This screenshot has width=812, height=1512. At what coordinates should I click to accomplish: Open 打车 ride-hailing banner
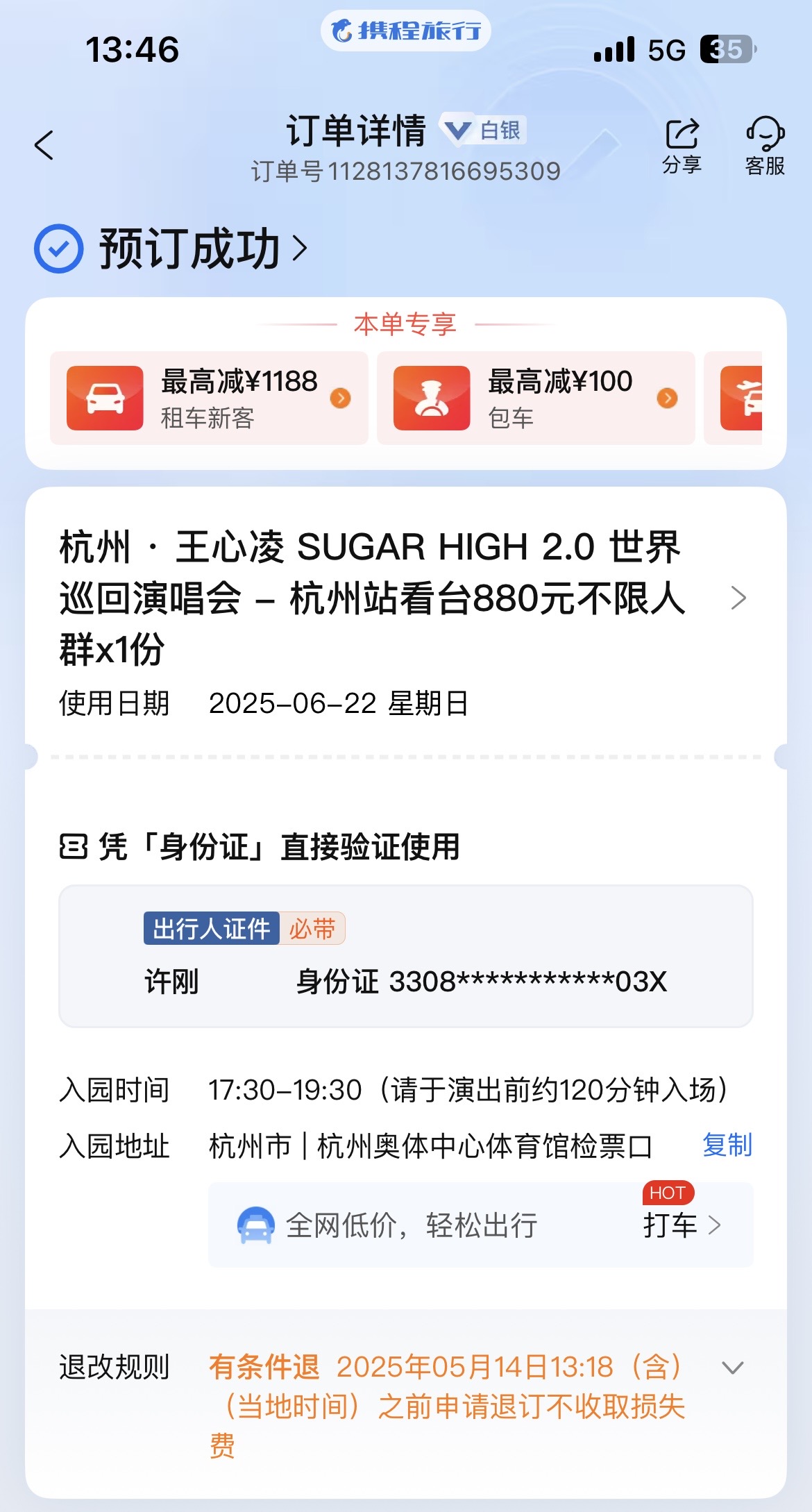click(480, 1225)
